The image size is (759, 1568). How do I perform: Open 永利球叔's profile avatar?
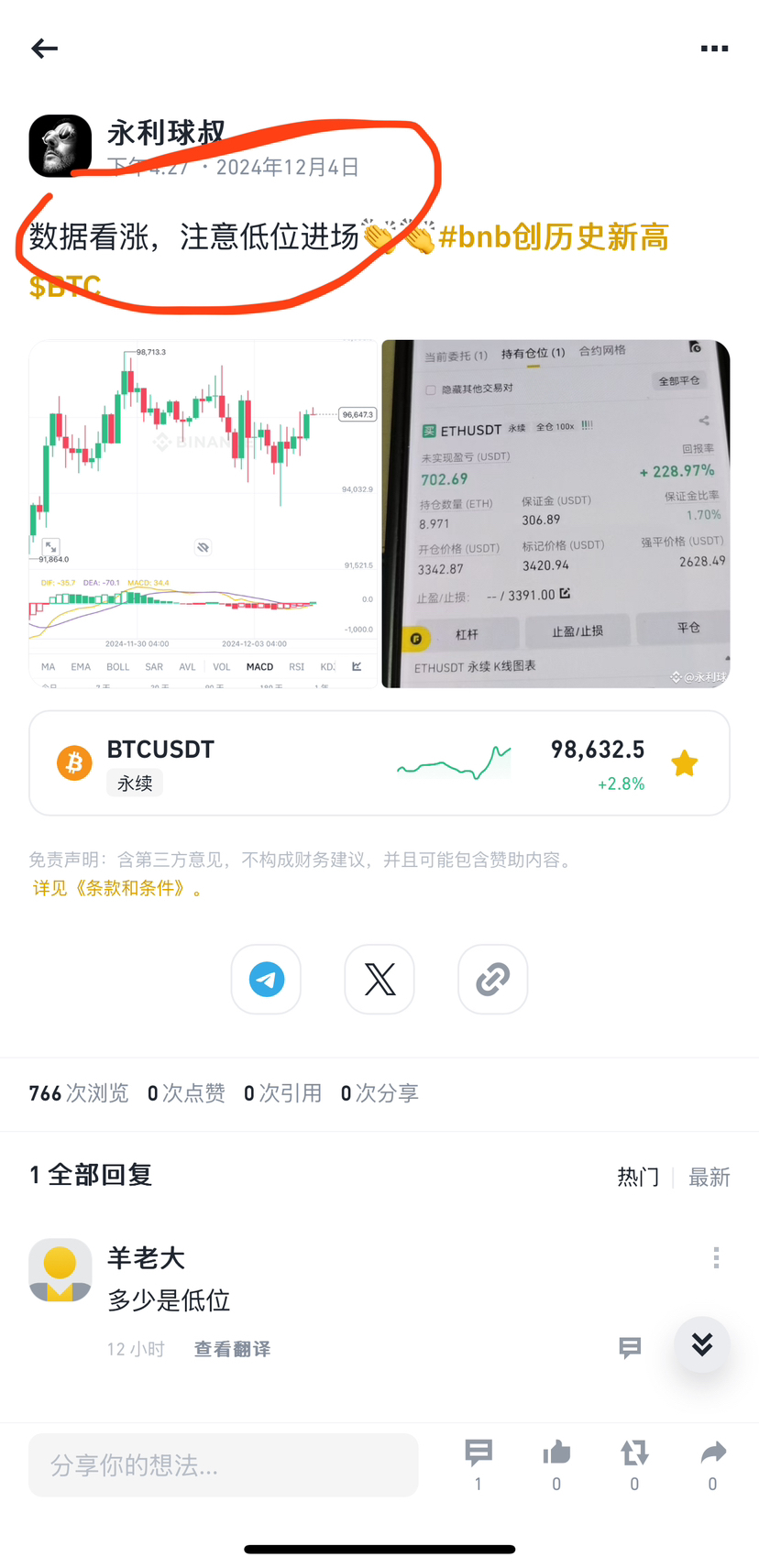click(60, 146)
